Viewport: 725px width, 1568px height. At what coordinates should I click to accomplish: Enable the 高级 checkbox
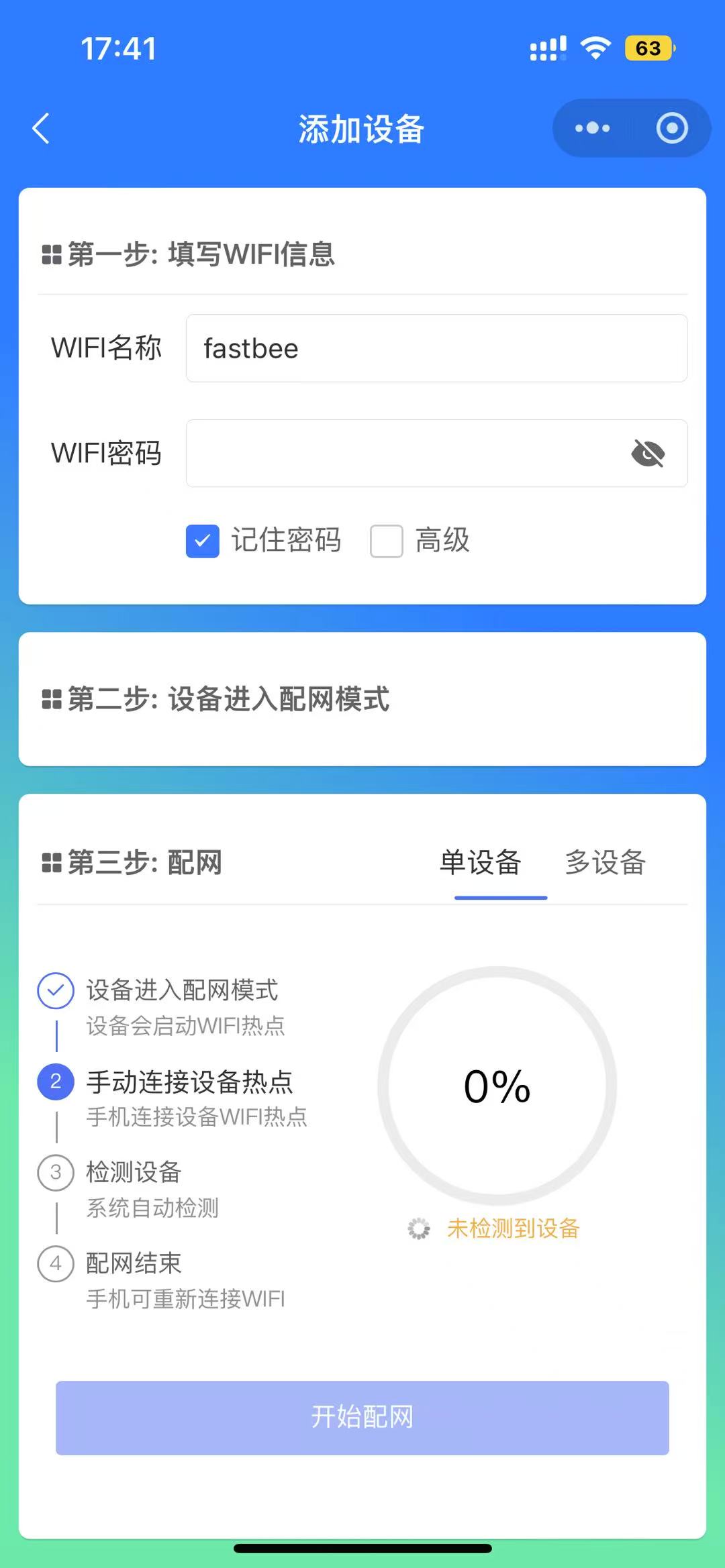[387, 541]
